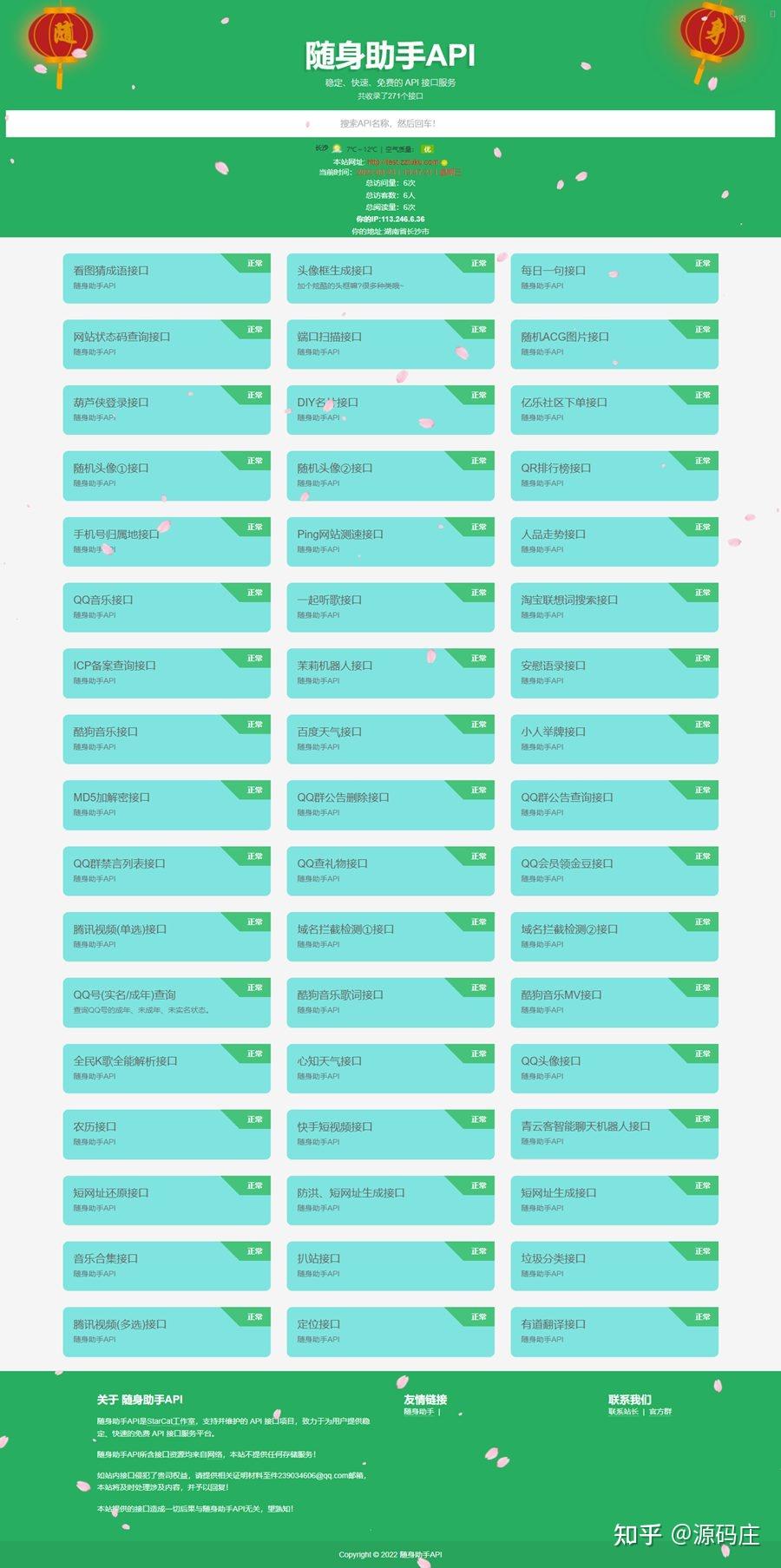781x1568 pixels.
Task: Open the 头像框生成接口 card
Action: [390, 279]
